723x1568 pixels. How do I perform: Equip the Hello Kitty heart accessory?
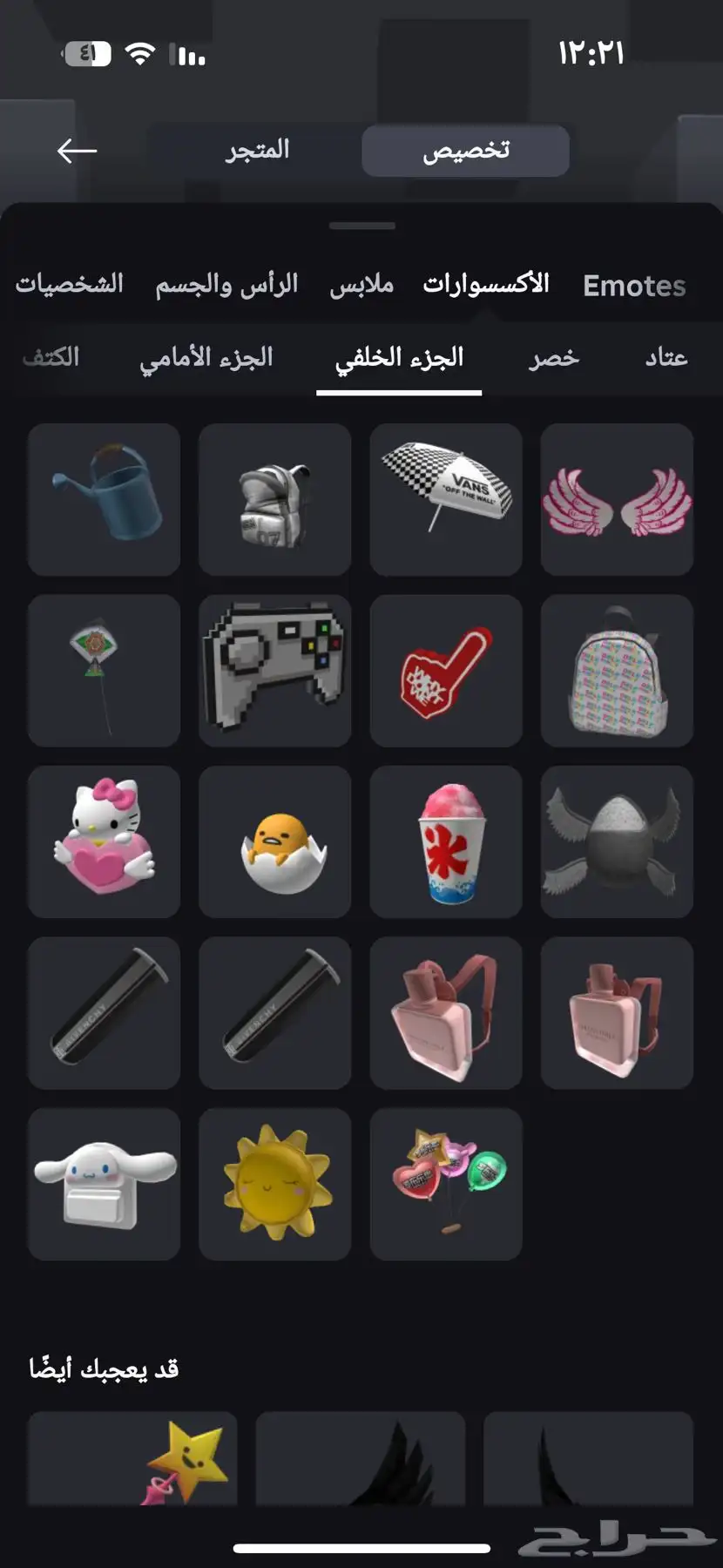(104, 841)
